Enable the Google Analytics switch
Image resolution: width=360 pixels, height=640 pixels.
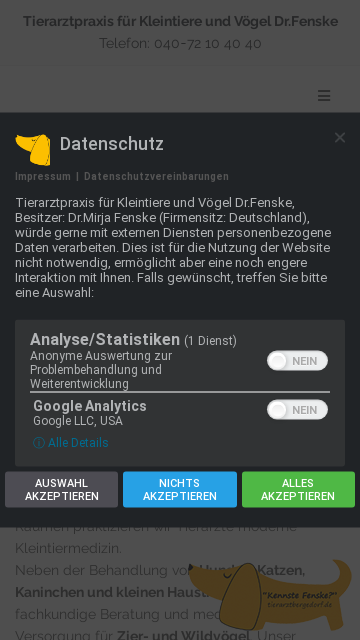click(297, 409)
